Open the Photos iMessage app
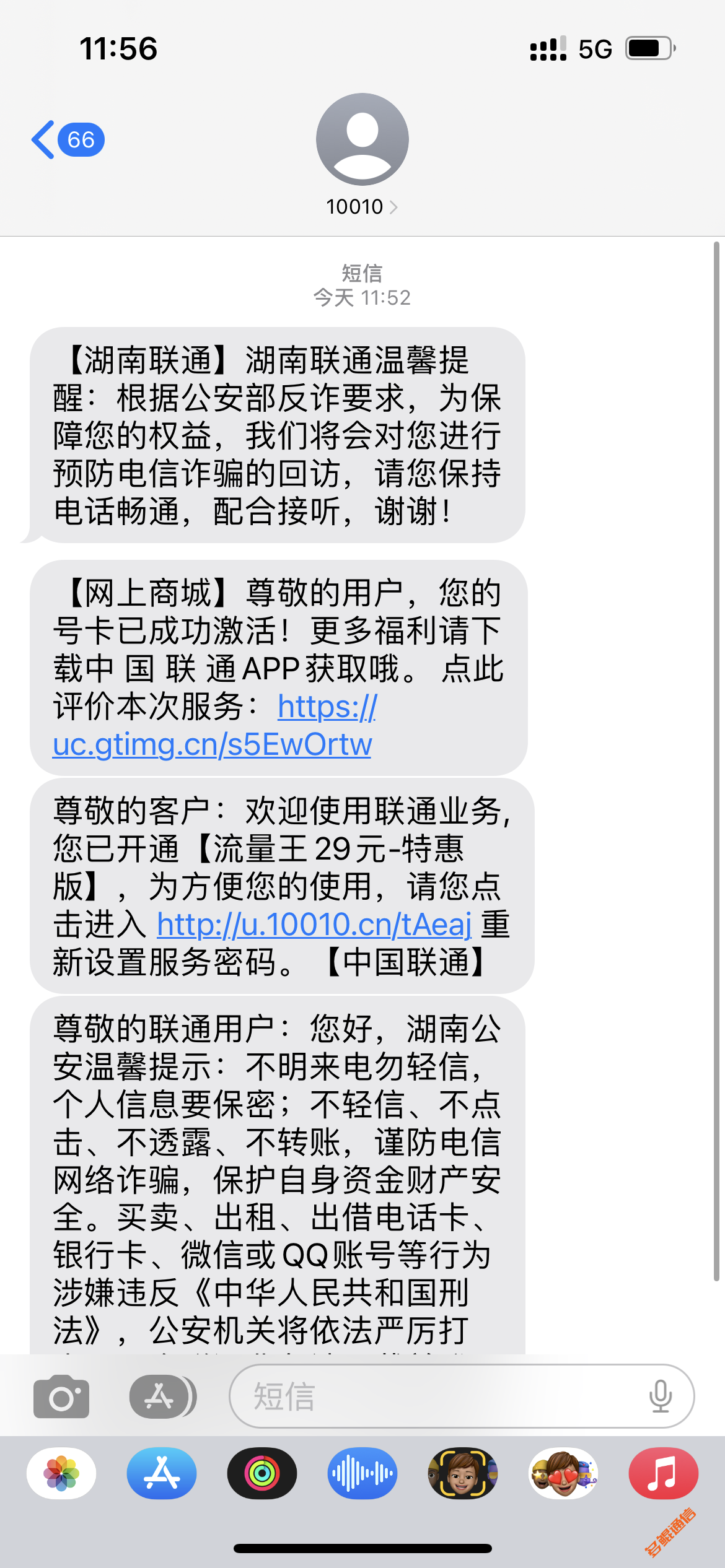The height and width of the screenshot is (1568, 725). (x=61, y=1473)
